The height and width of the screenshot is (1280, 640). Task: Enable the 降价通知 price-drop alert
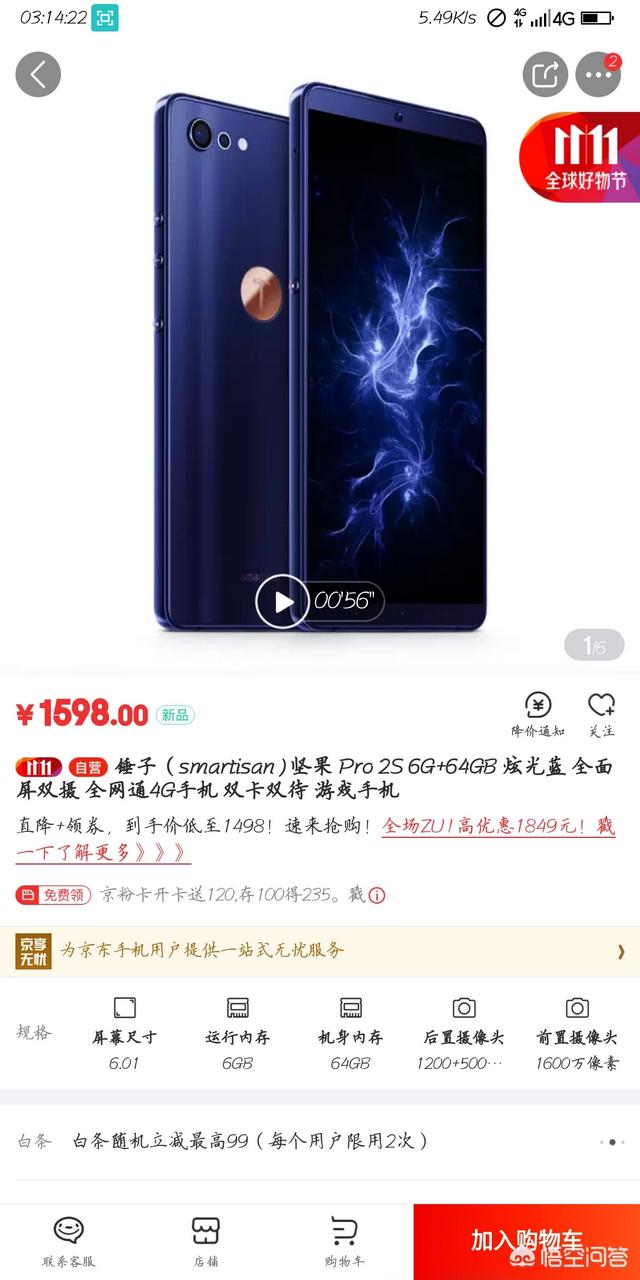(x=538, y=714)
